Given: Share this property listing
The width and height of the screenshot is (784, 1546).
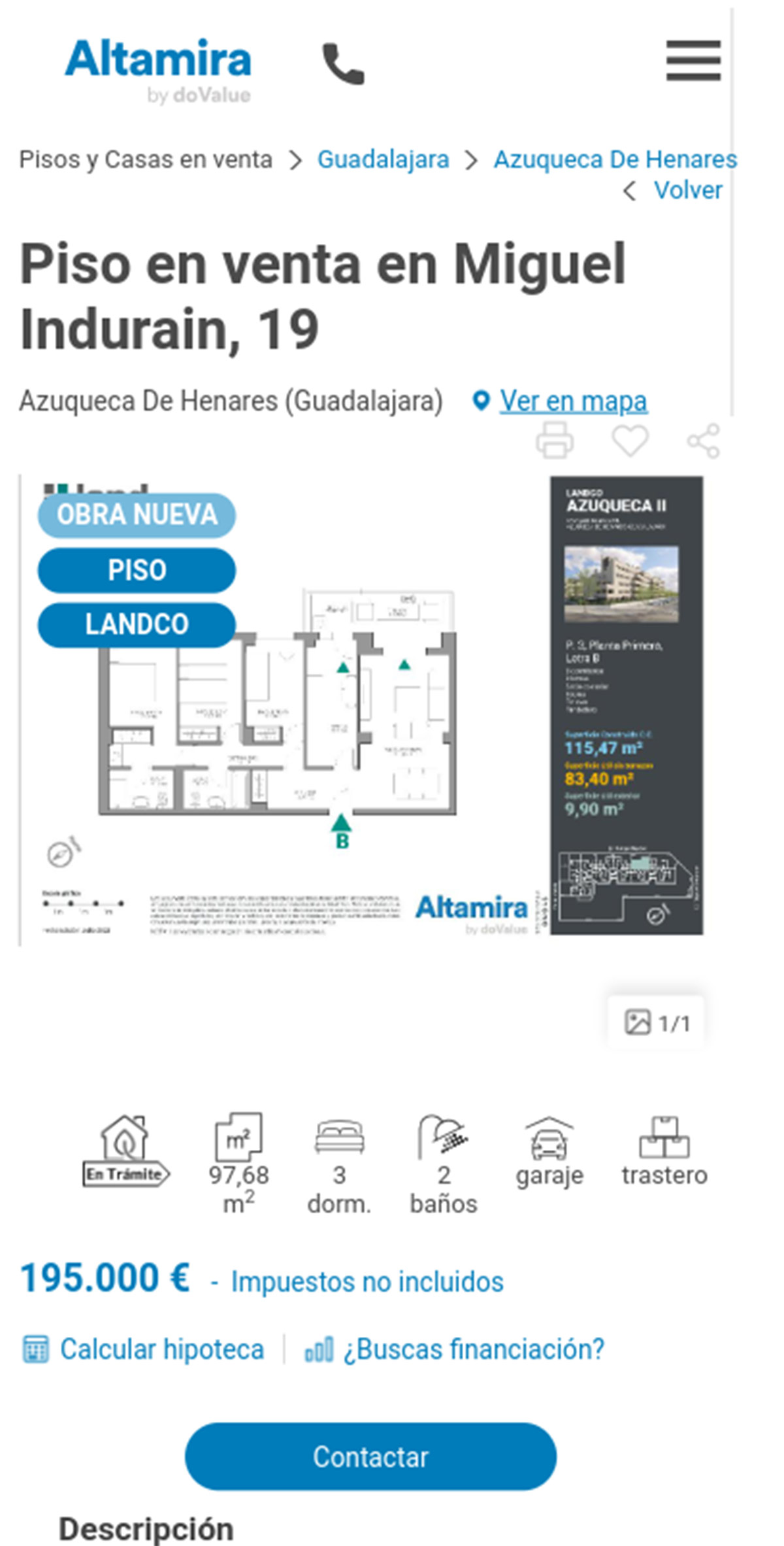Looking at the screenshot, I should [x=704, y=440].
